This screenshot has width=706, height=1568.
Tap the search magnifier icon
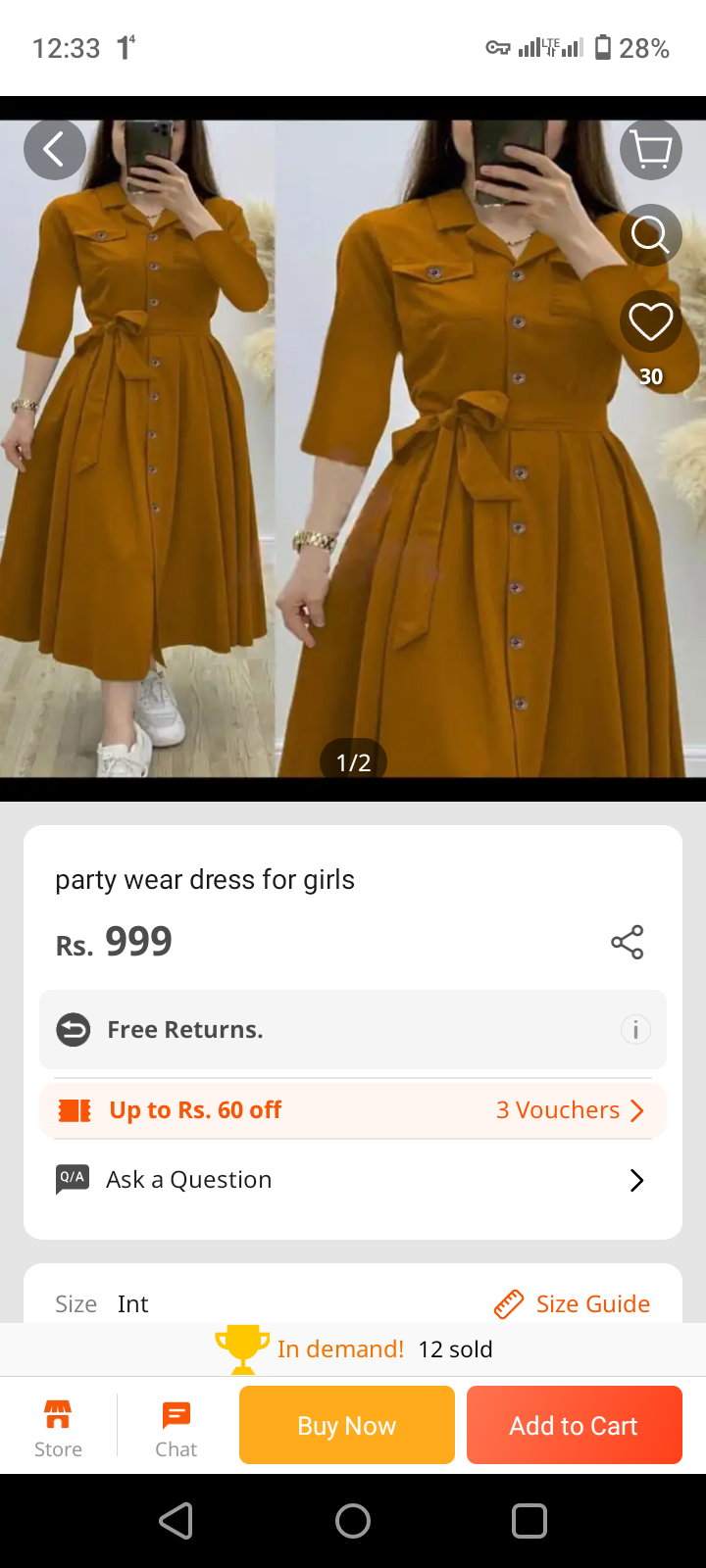coord(651,235)
